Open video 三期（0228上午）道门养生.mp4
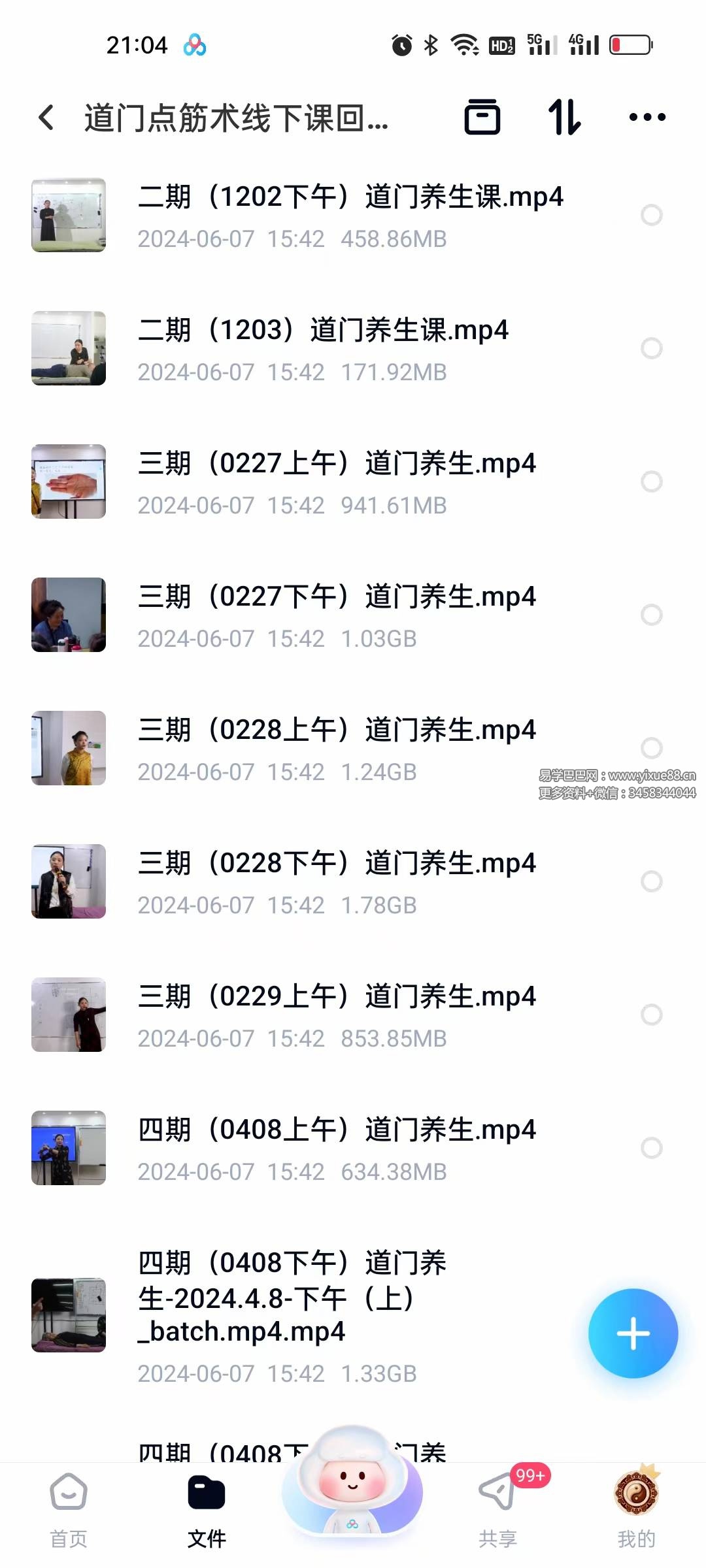 [x=337, y=749]
